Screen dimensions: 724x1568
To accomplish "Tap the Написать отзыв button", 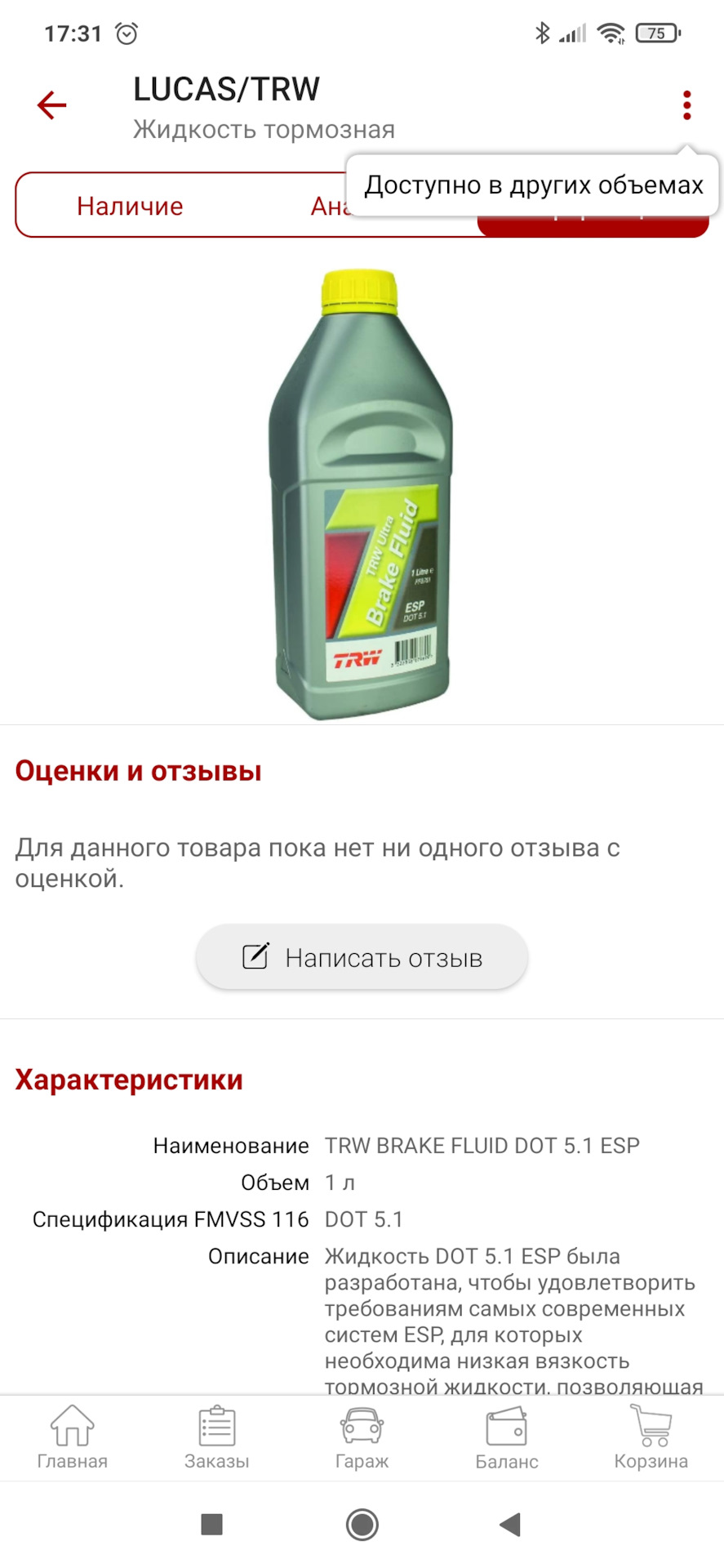I will [362, 957].
